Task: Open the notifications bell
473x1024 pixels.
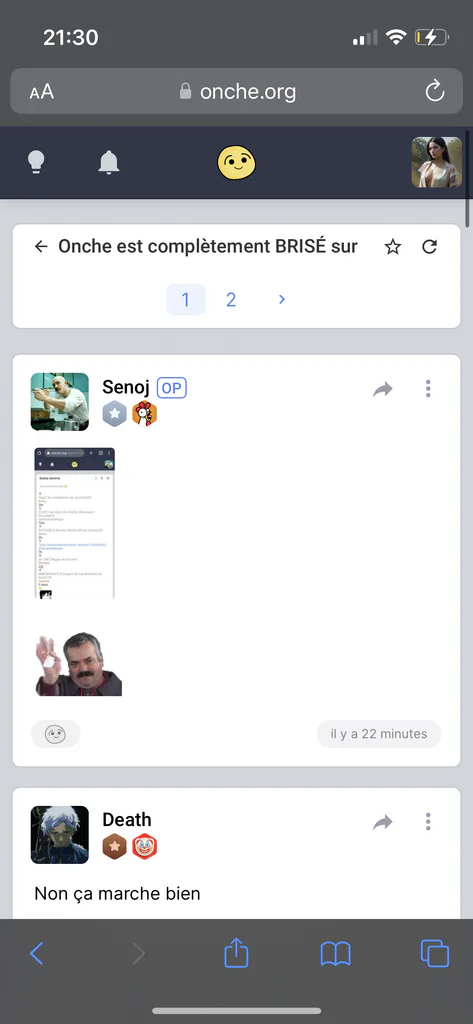Action: tap(109, 162)
